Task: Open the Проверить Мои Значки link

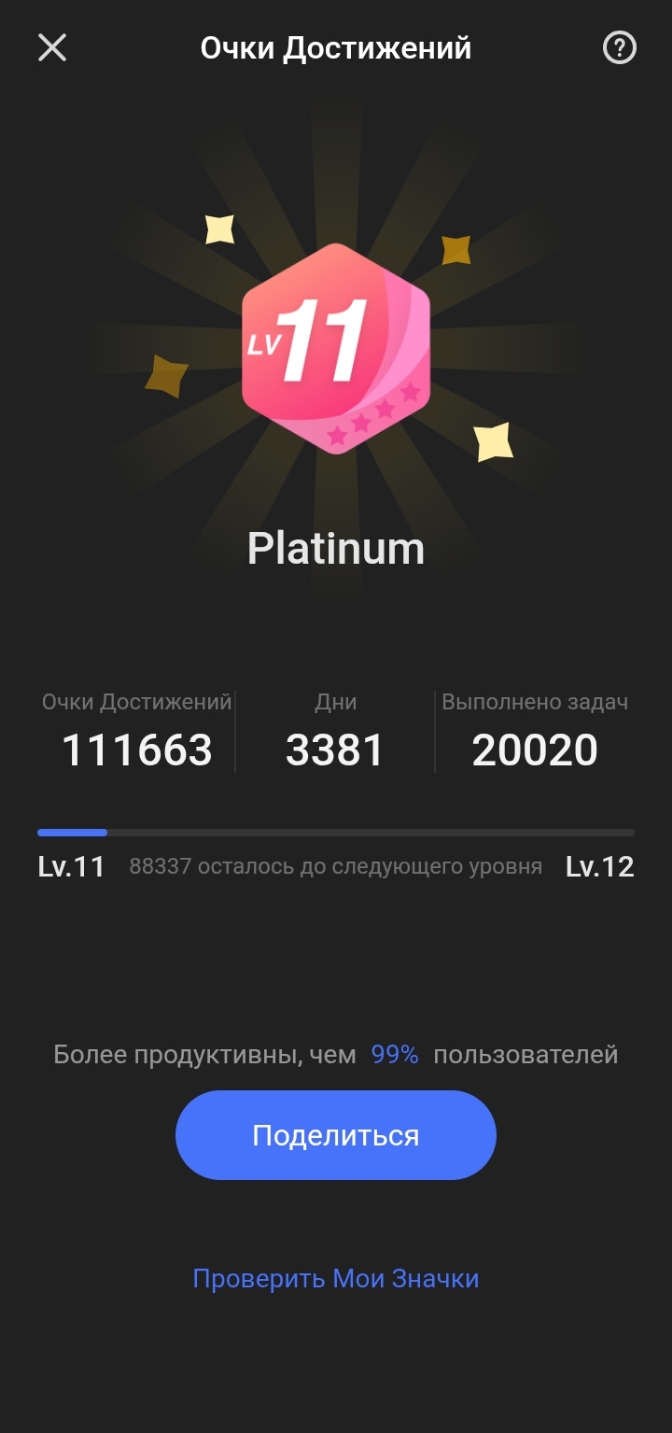Action: click(336, 1278)
